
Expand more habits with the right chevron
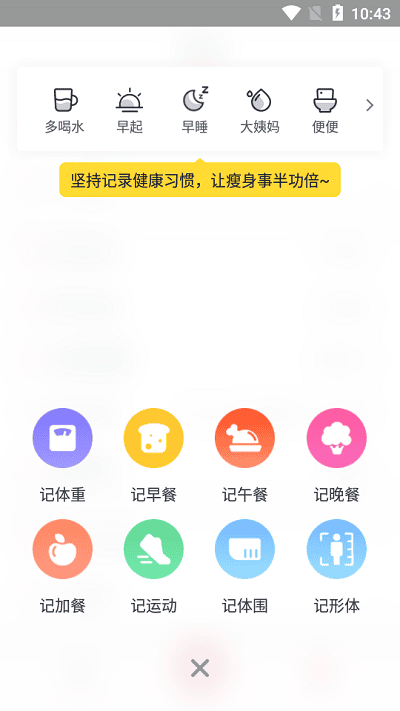370,106
